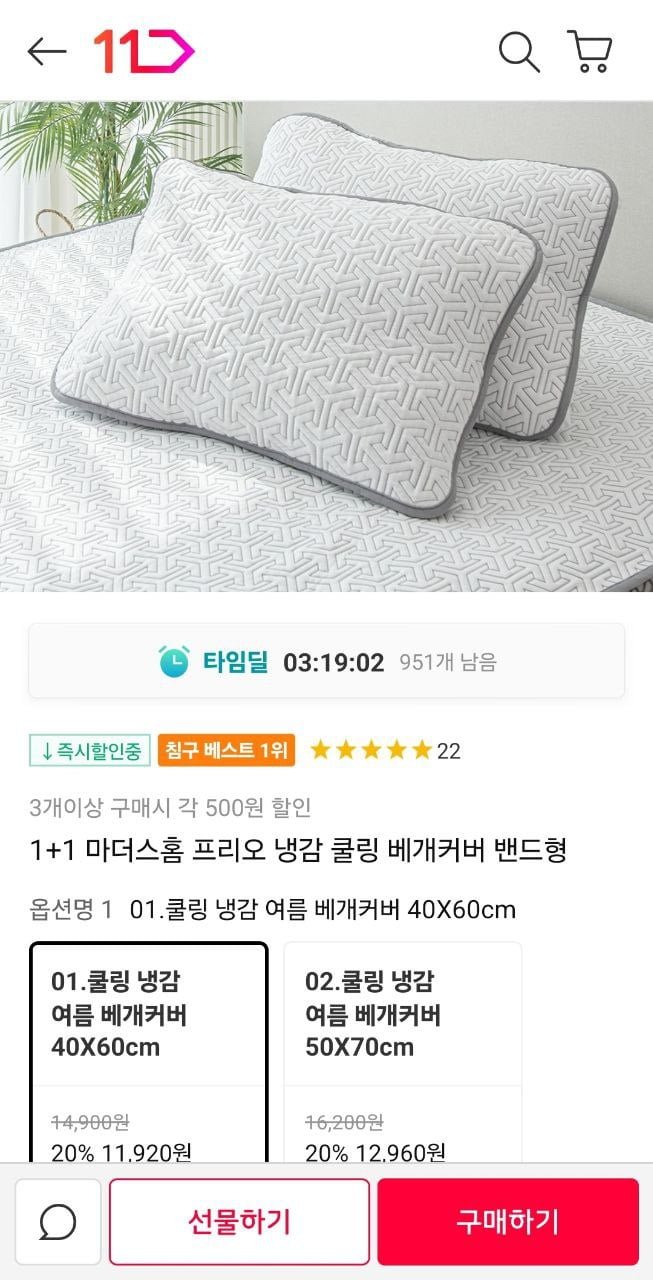Select option 01 쿨링 냉감 40X60cm
This screenshot has height=1280, width=653.
coord(149,1050)
